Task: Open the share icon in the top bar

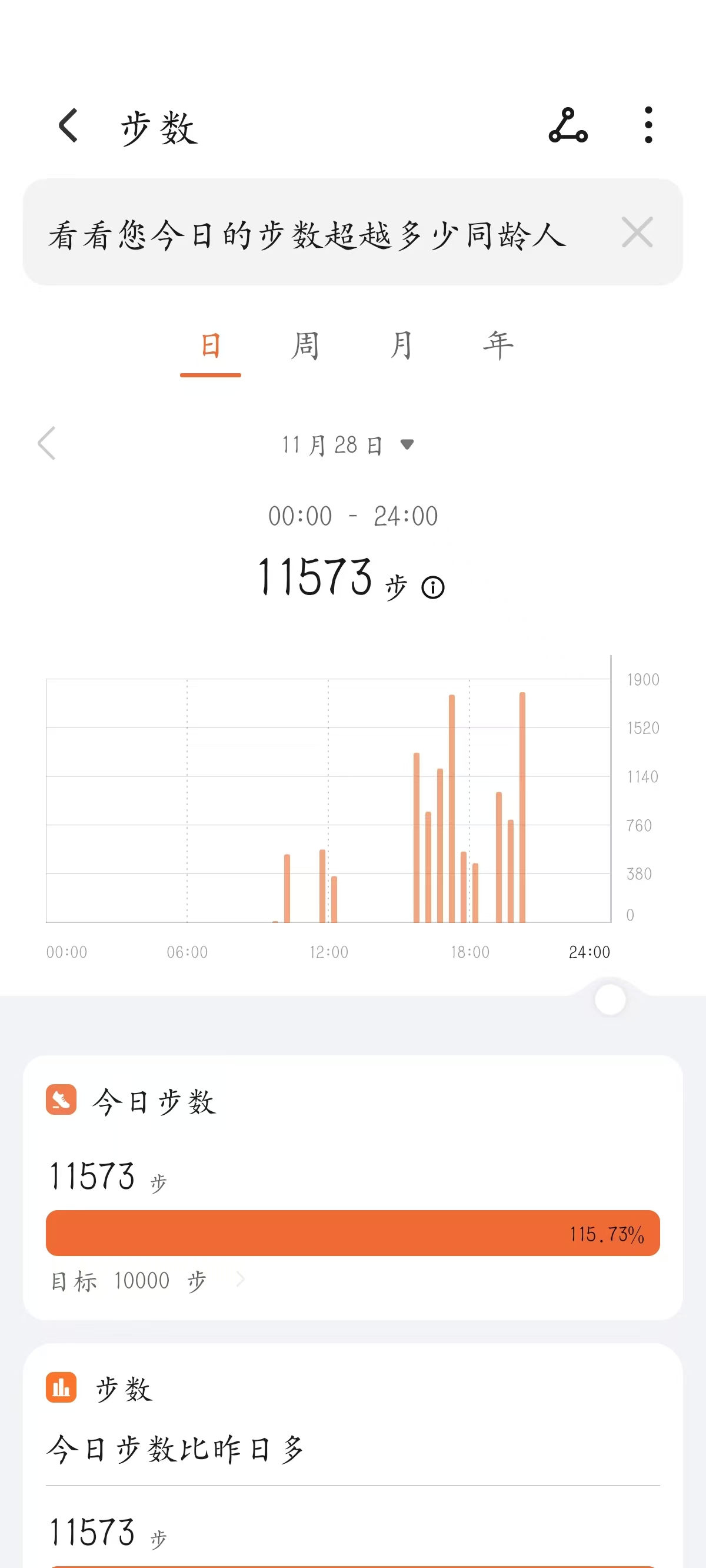Action: pyautogui.click(x=568, y=126)
